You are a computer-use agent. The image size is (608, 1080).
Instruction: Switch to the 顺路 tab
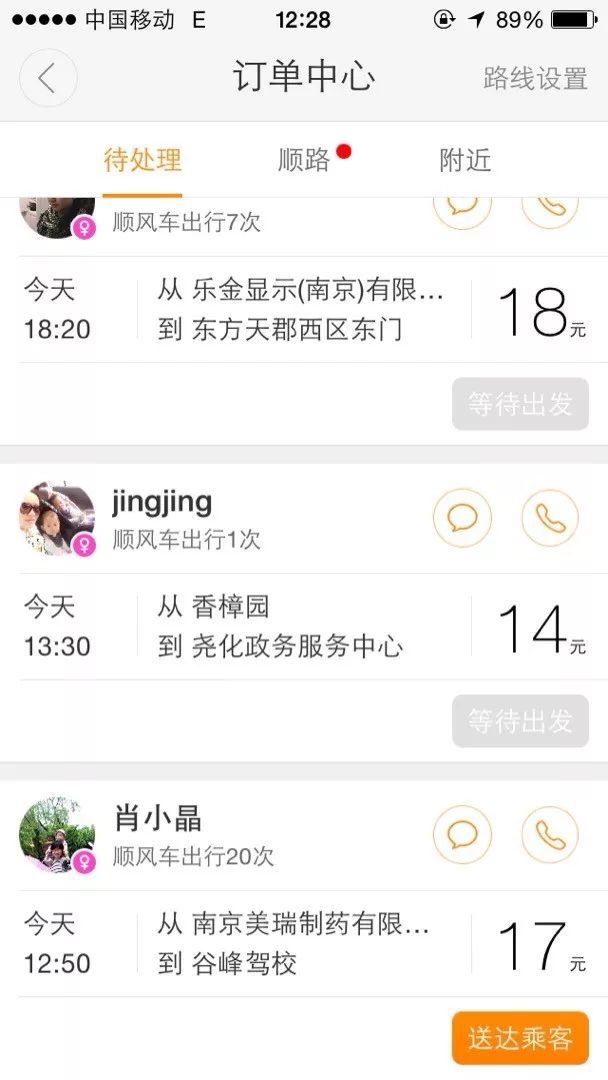click(x=304, y=160)
